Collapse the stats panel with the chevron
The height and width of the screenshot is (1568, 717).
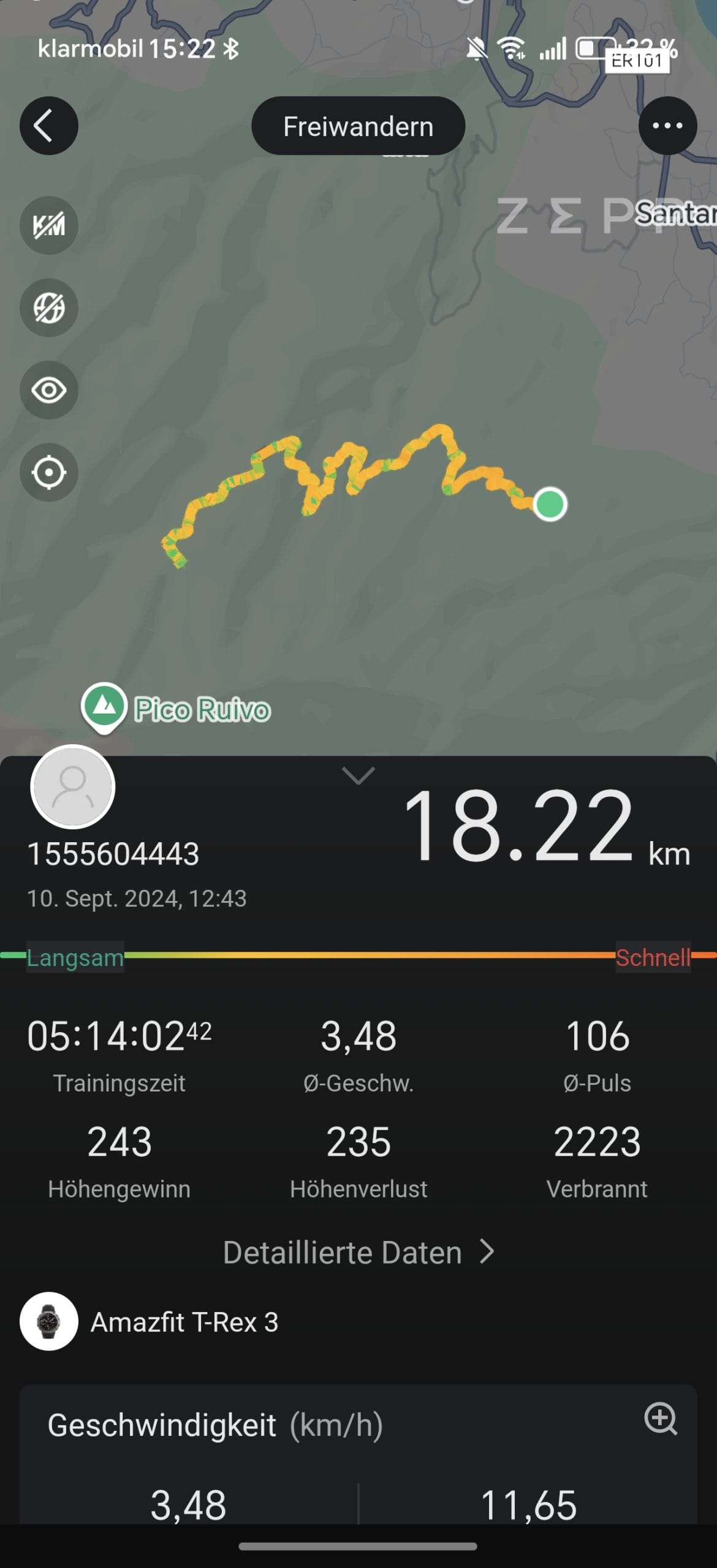(x=358, y=775)
